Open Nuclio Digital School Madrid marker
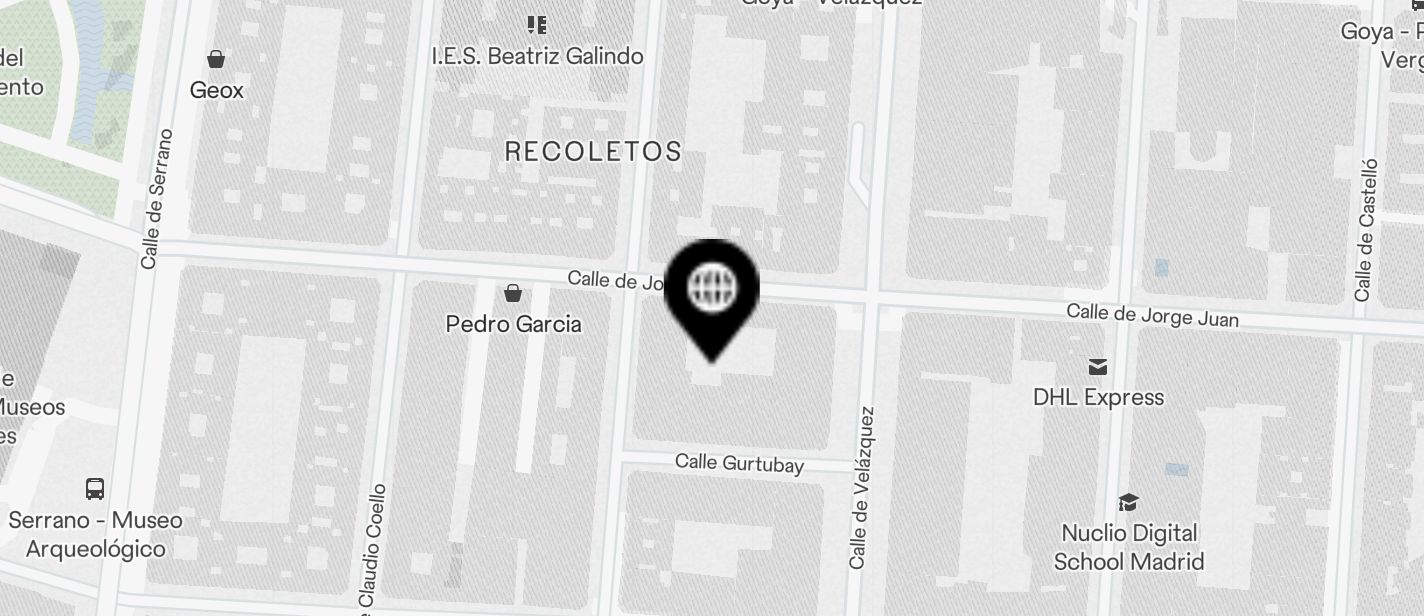The width and height of the screenshot is (1424, 616). 1128,503
